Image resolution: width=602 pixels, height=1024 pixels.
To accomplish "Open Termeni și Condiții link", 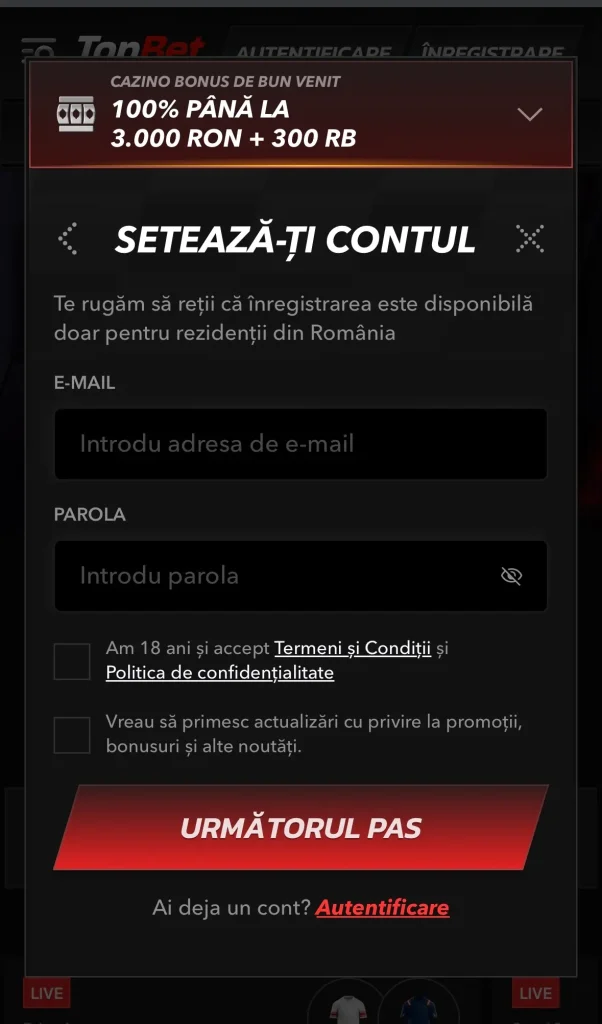I will pyautogui.click(x=352, y=648).
